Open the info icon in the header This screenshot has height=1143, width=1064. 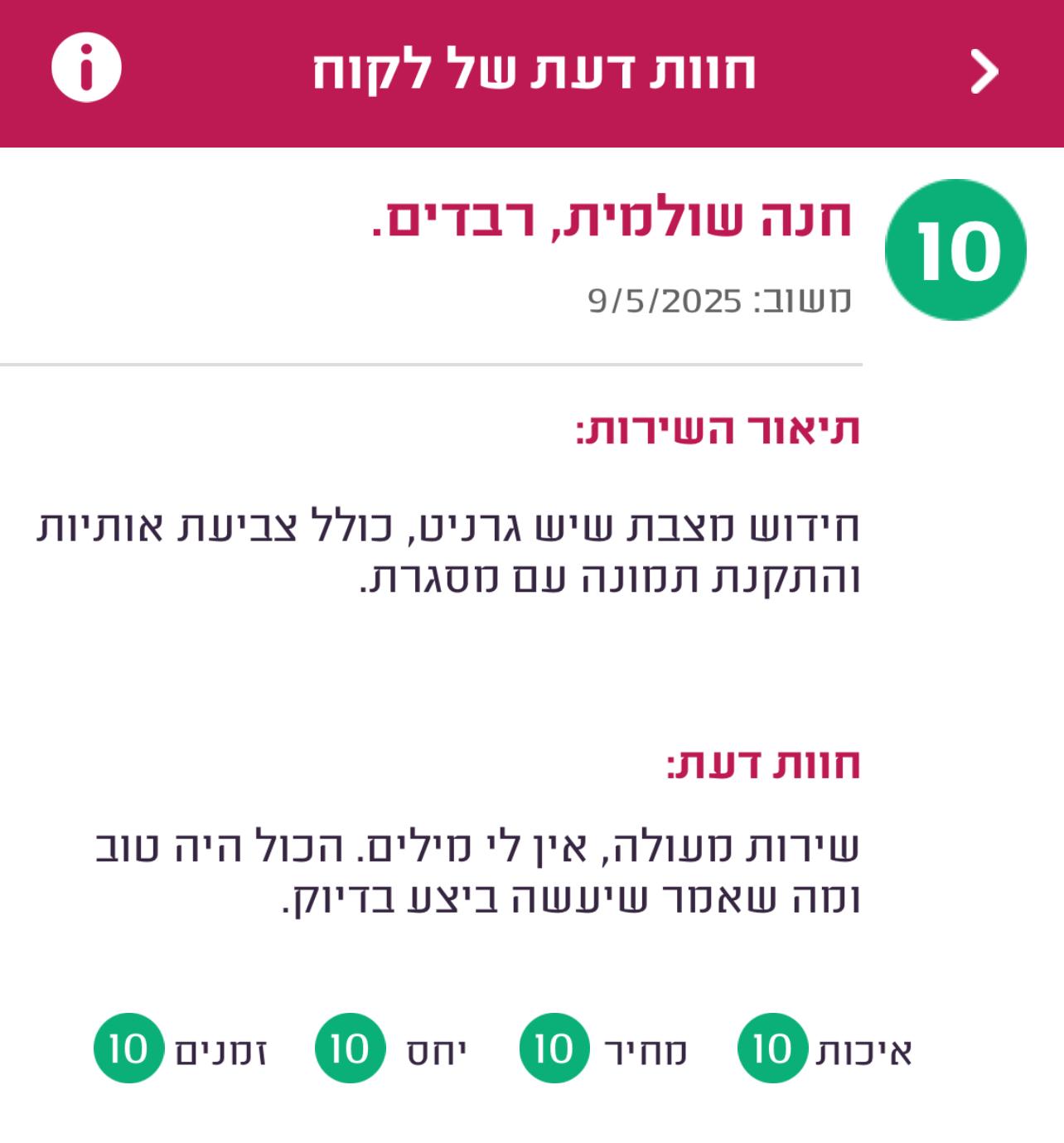tap(86, 68)
